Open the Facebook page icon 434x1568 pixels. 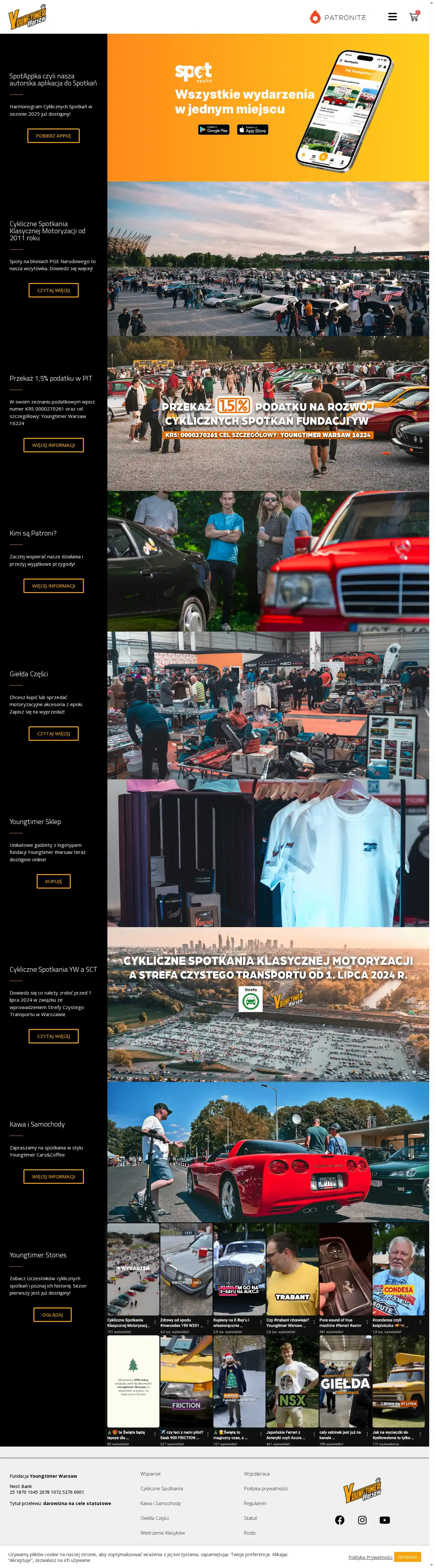(x=339, y=1520)
